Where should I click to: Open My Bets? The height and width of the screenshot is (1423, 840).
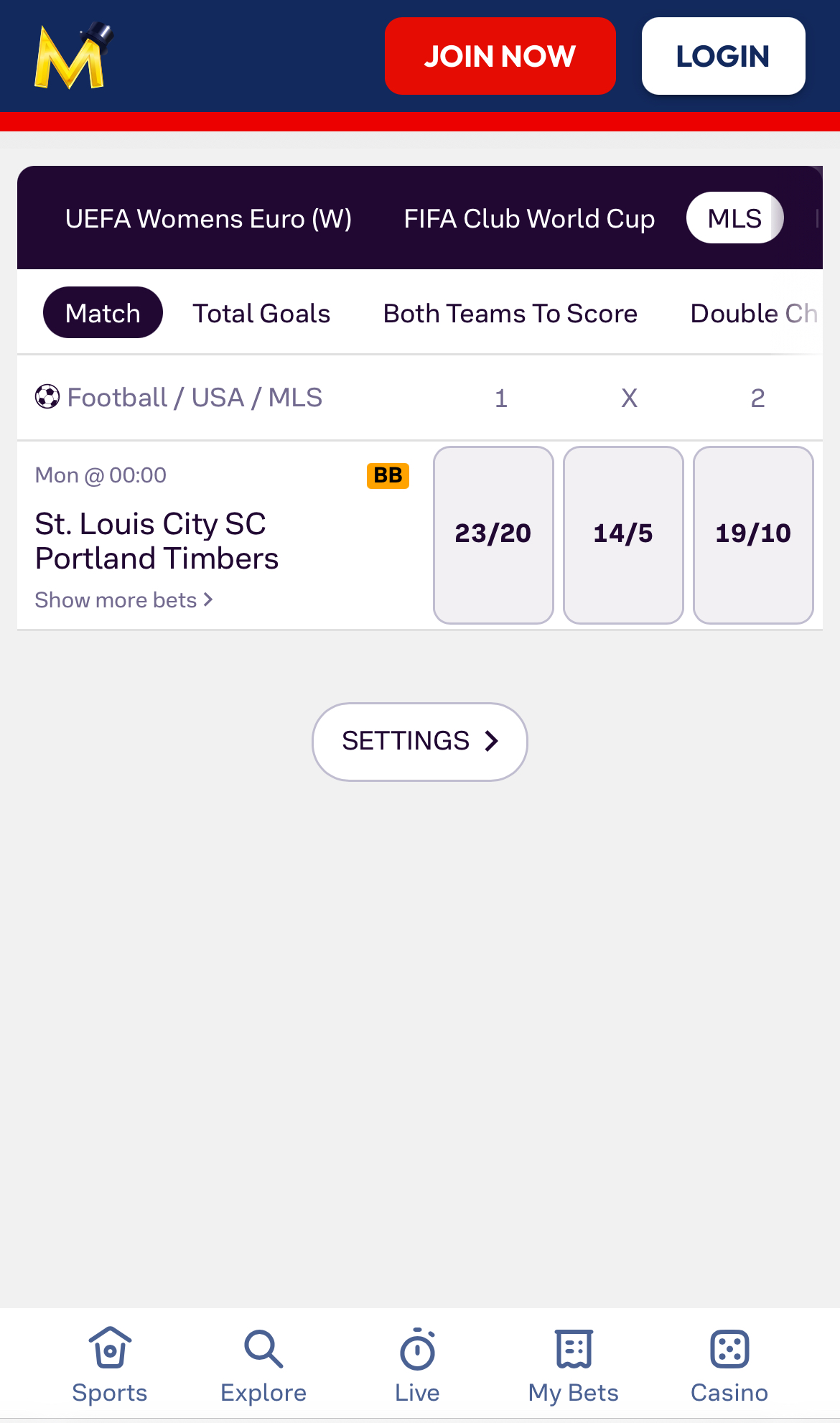(x=573, y=1366)
